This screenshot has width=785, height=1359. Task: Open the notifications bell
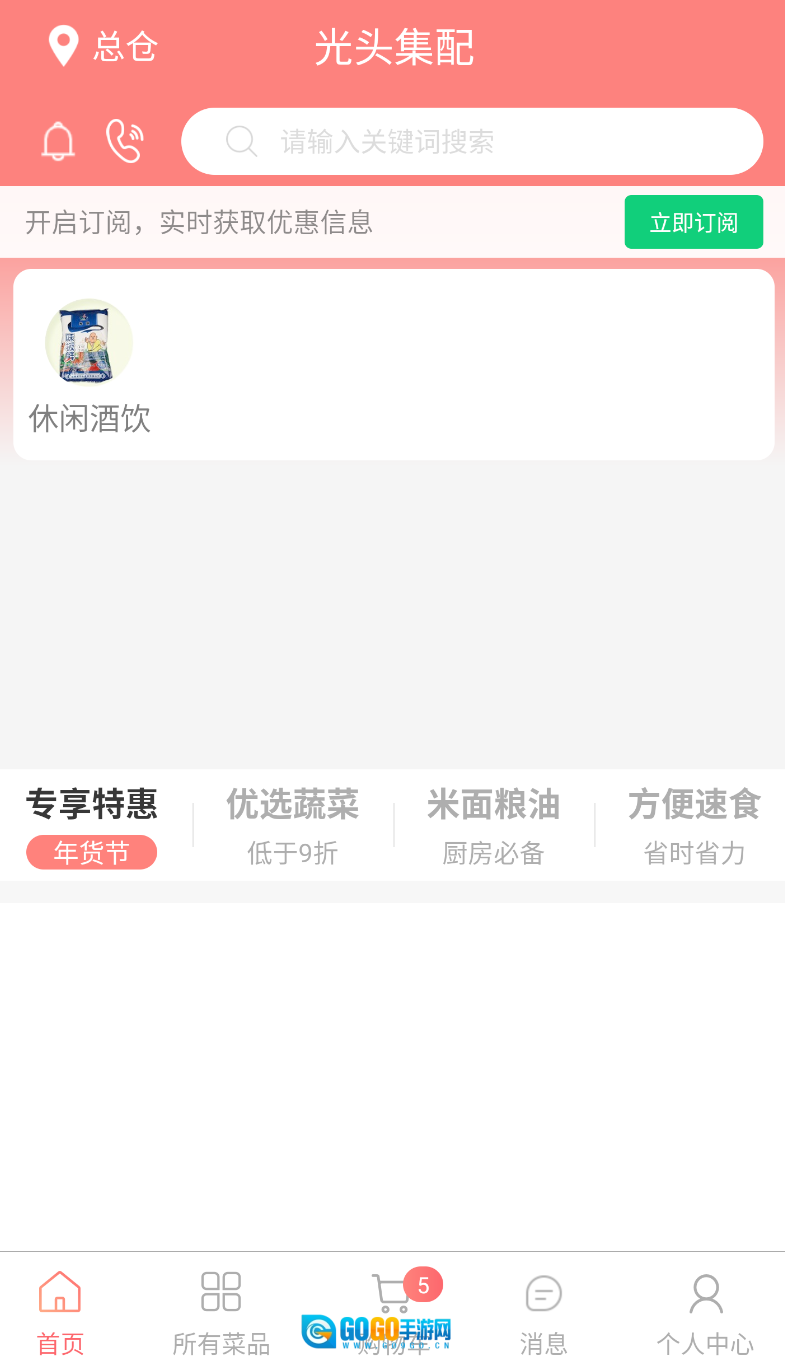tap(58, 141)
